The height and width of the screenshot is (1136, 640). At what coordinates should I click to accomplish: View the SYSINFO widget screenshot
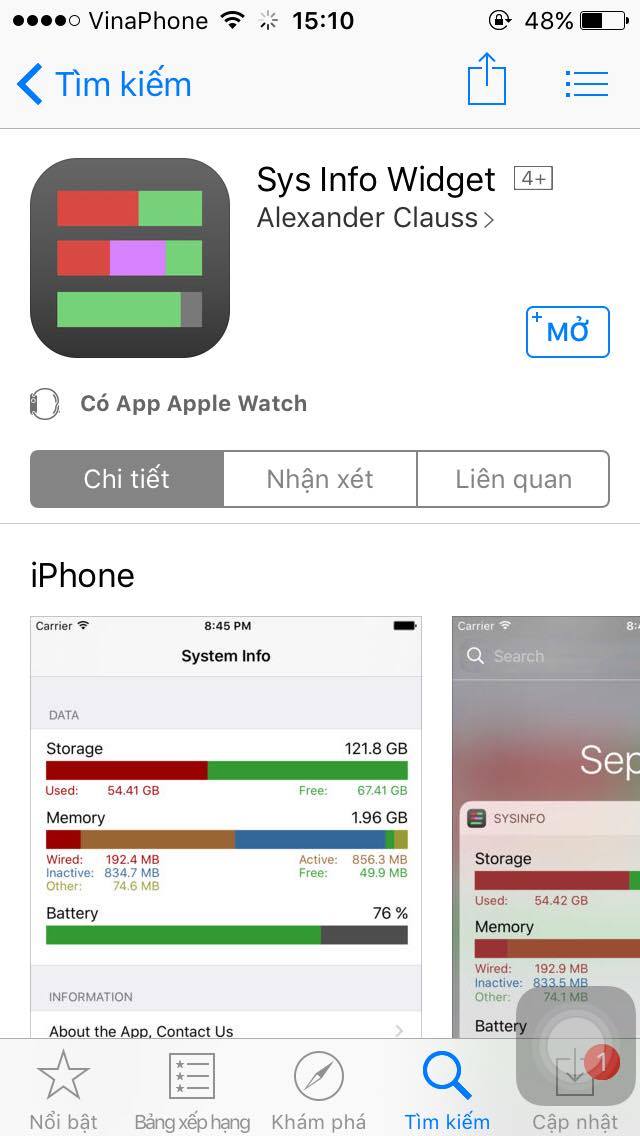click(546, 825)
